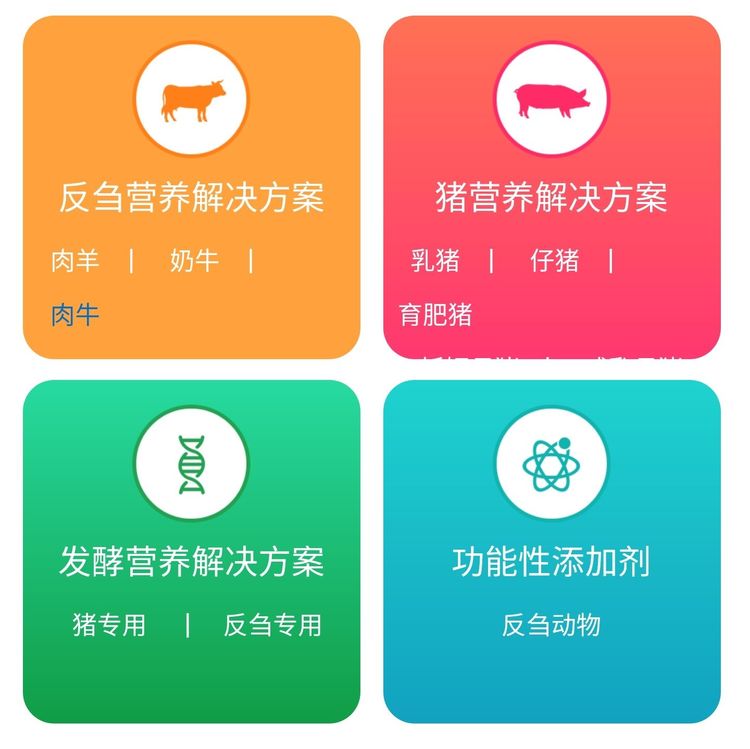Tap the 反刍动物 link
The image size is (750, 749).
coord(551,626)
